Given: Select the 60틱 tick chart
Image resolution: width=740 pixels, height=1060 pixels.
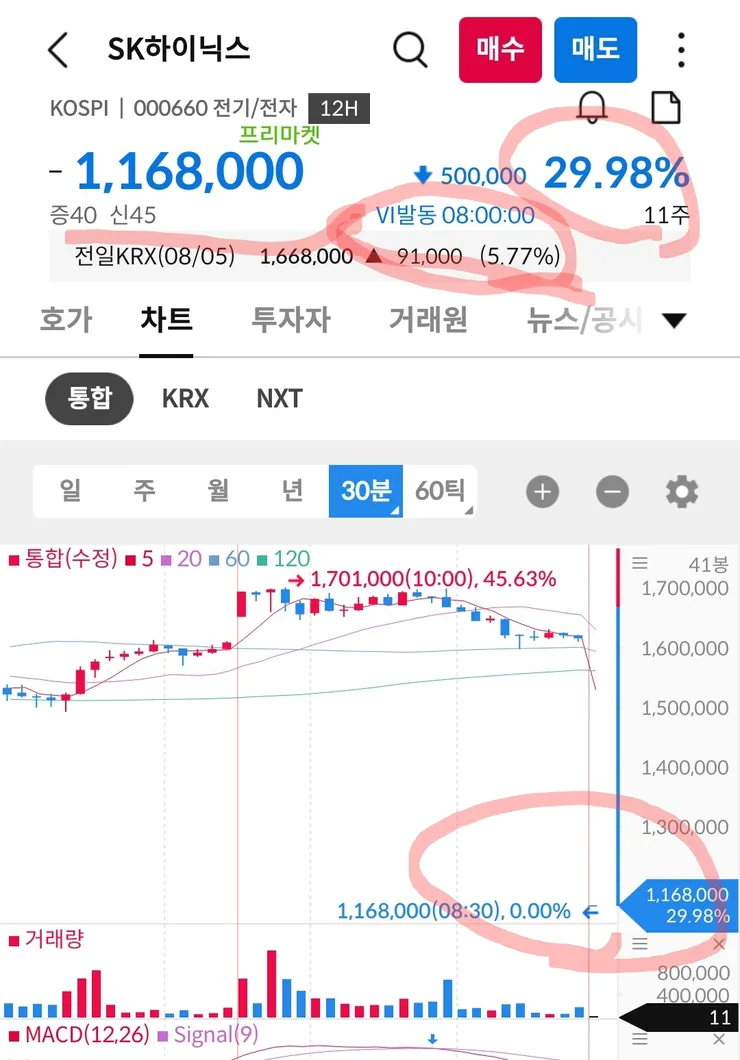Looking at the screenshot, I should [x=440, y=491].
